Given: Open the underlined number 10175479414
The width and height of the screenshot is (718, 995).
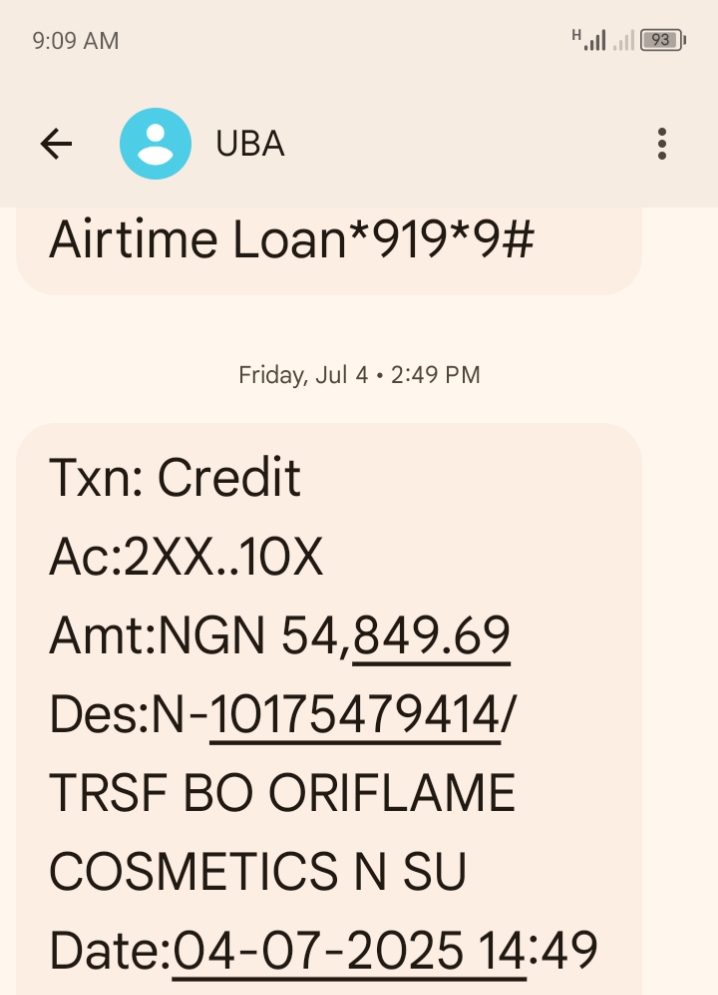Looking at the screenshot, I should [354, 715].
